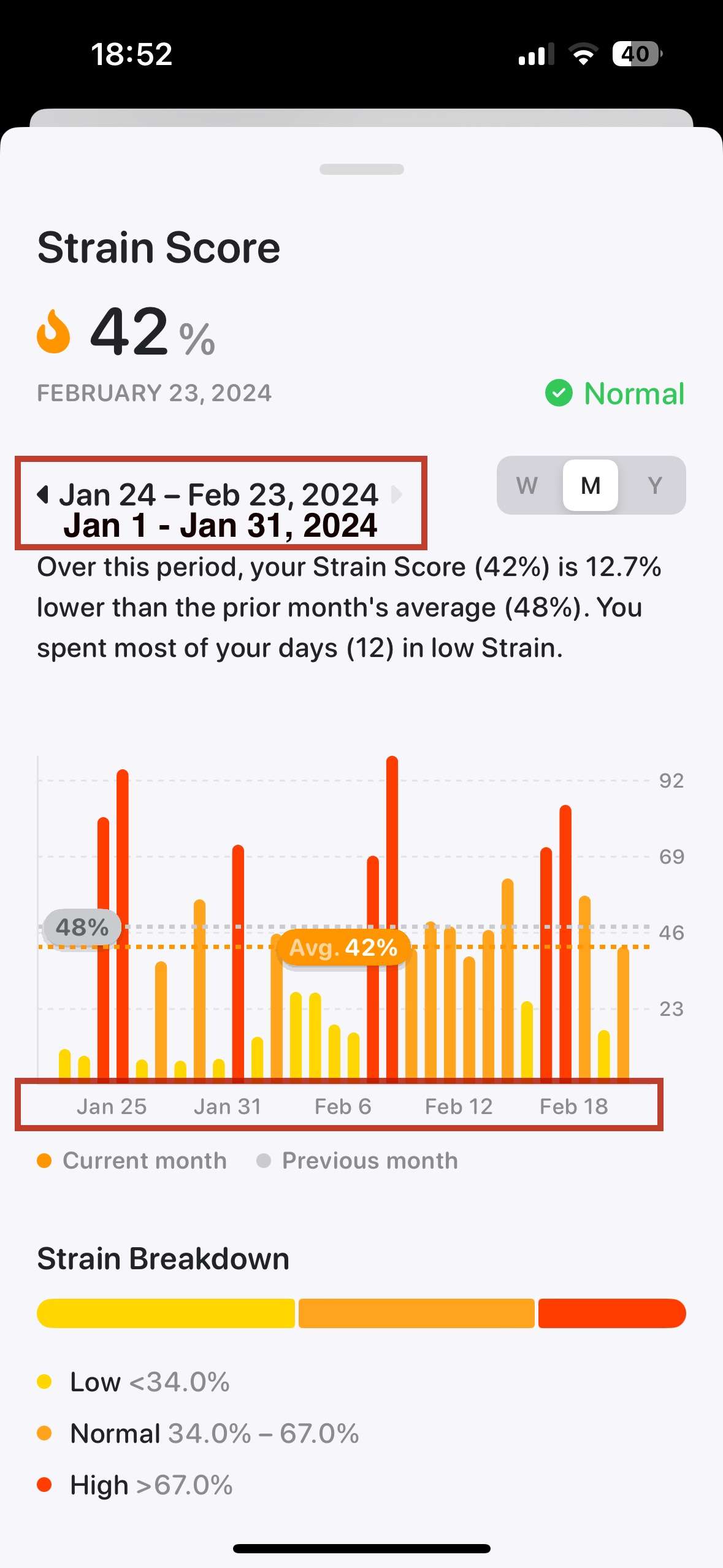
Task: Switch to the yearly Y view
Action: click(x=654, y=485)
